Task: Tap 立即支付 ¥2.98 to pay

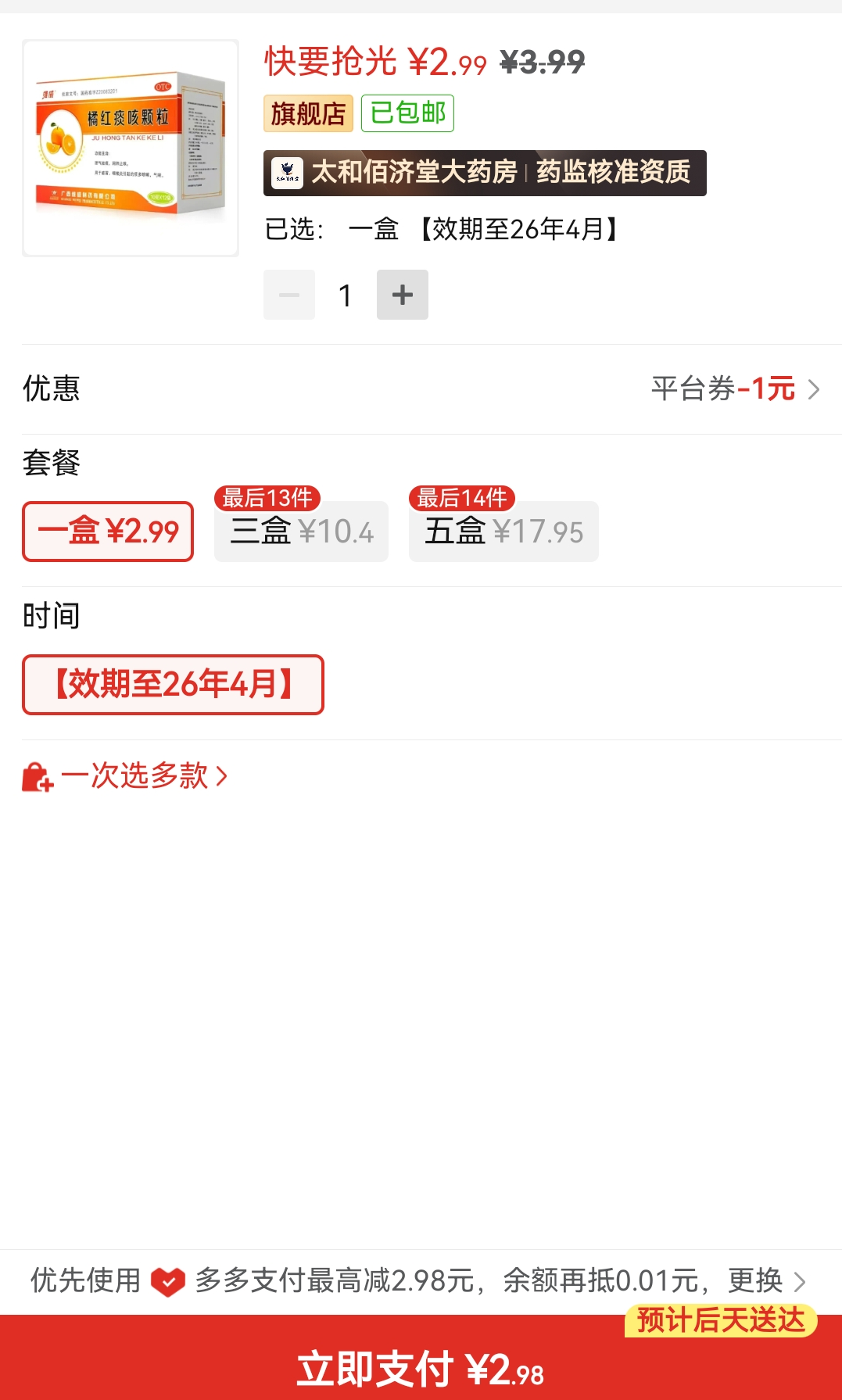Action: 421,1368
